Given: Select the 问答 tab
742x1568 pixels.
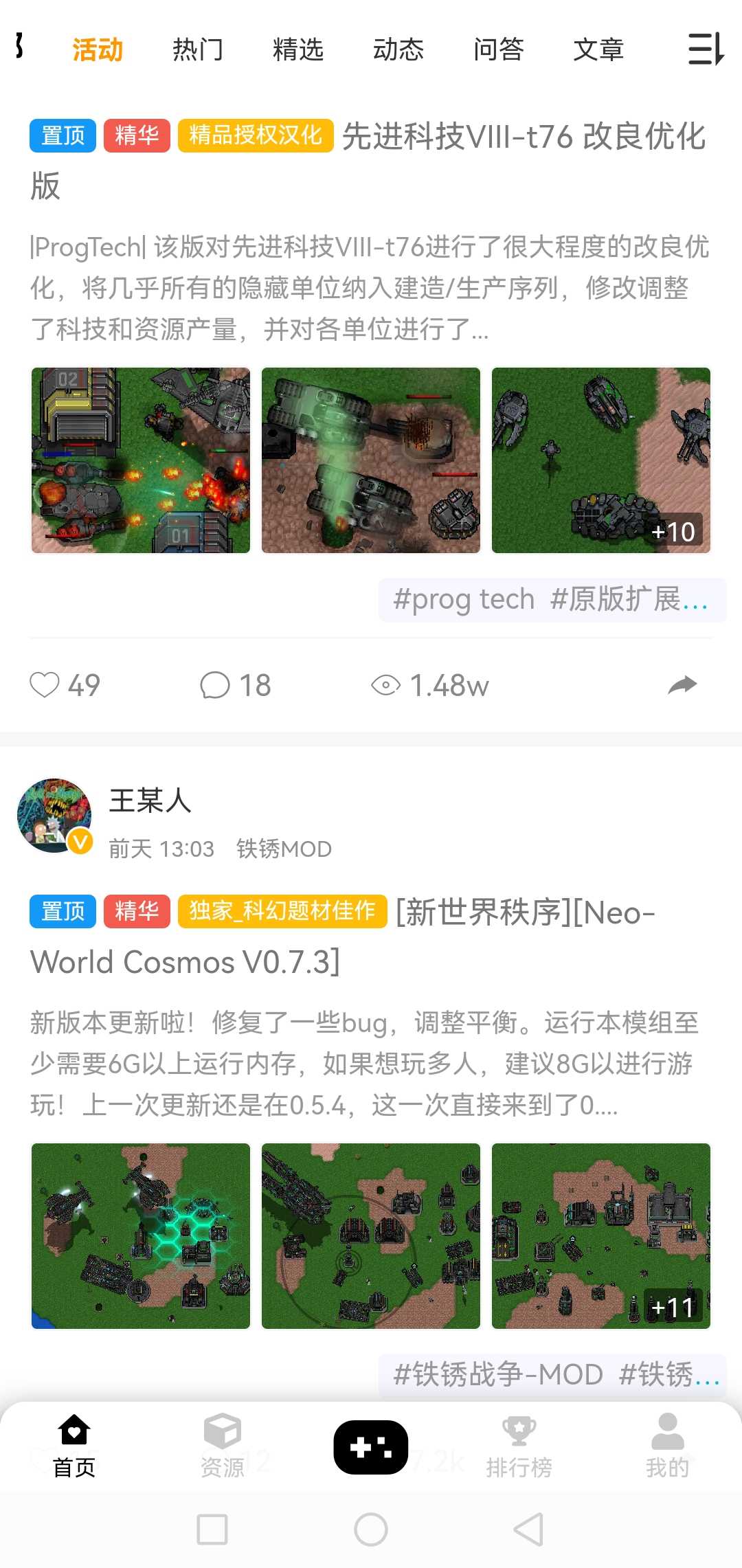Looking at the screenshot, I should (498, 49).
